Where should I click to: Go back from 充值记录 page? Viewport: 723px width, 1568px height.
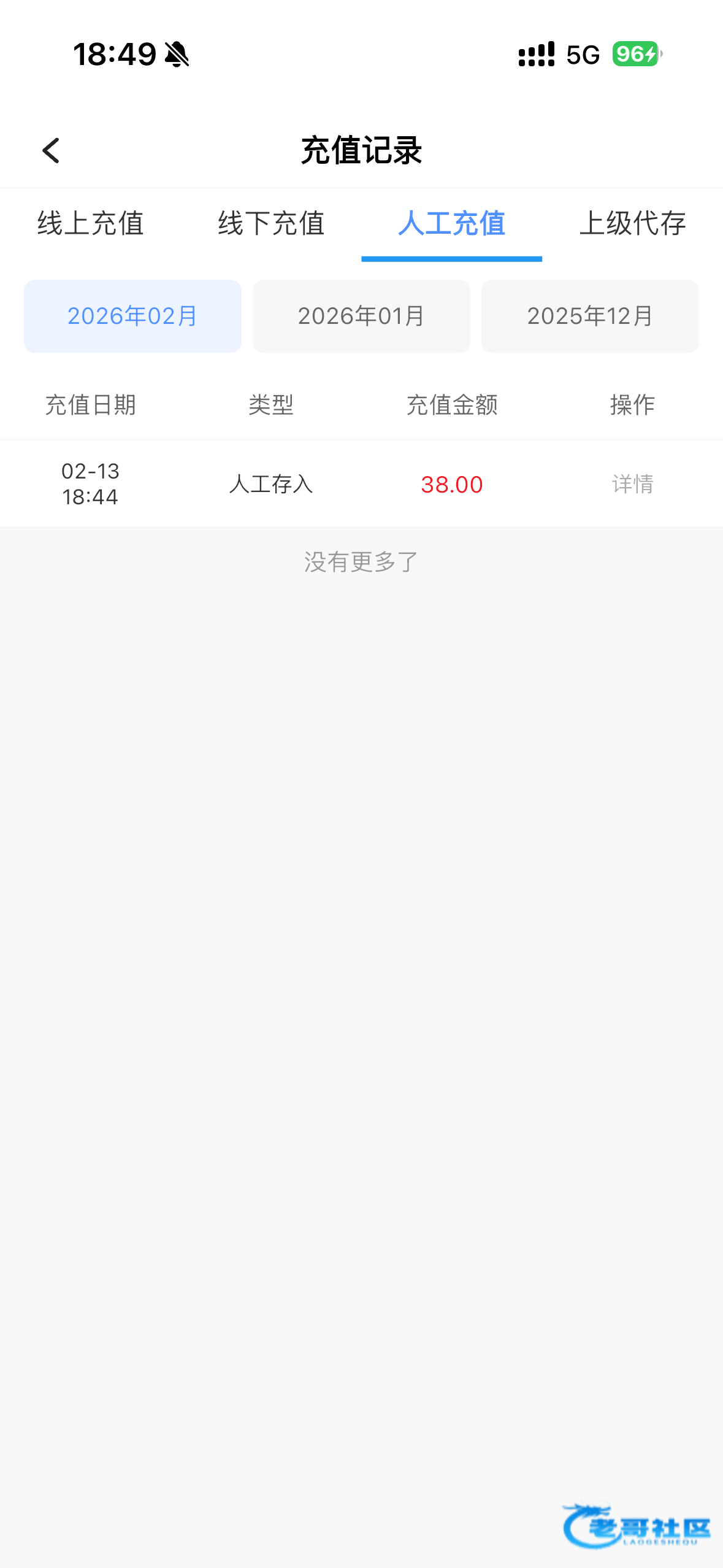(51, 150)
